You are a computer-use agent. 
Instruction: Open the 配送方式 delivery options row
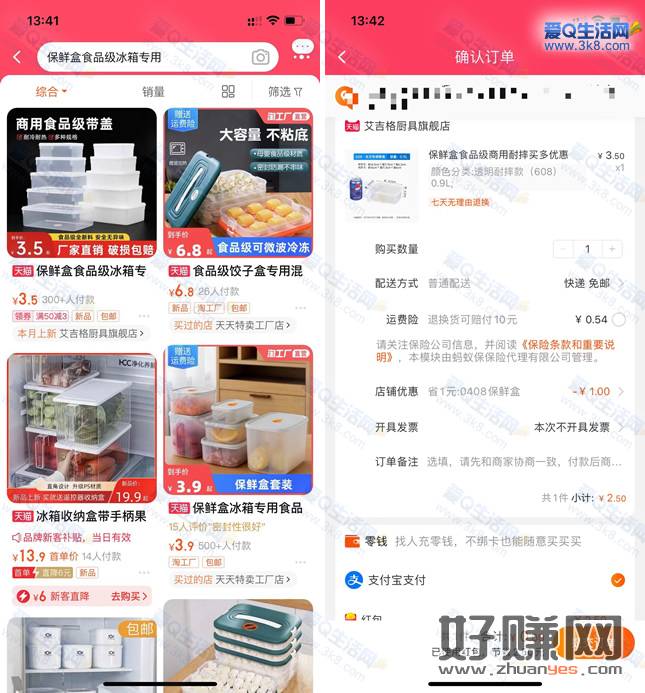497,284
